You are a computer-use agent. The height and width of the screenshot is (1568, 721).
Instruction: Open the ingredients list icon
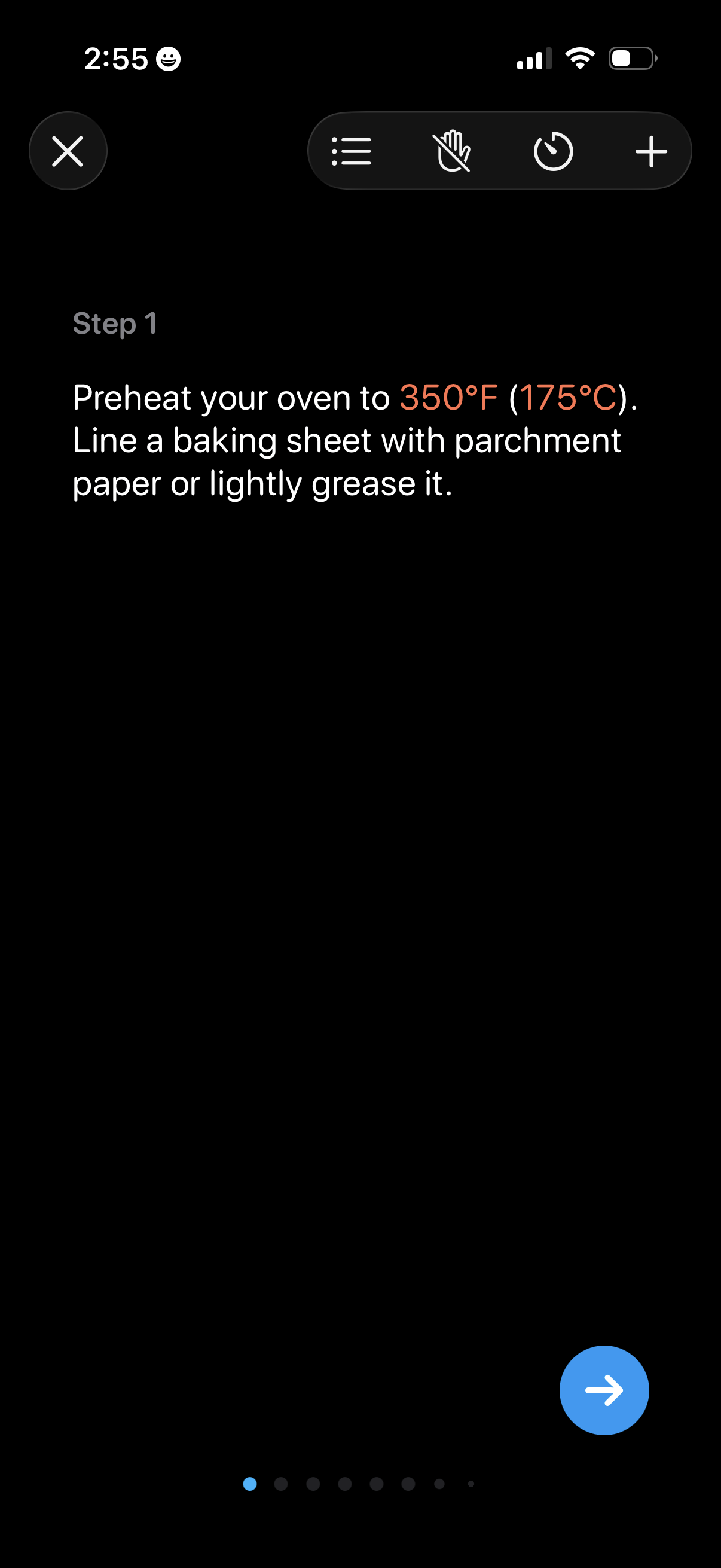351,151
